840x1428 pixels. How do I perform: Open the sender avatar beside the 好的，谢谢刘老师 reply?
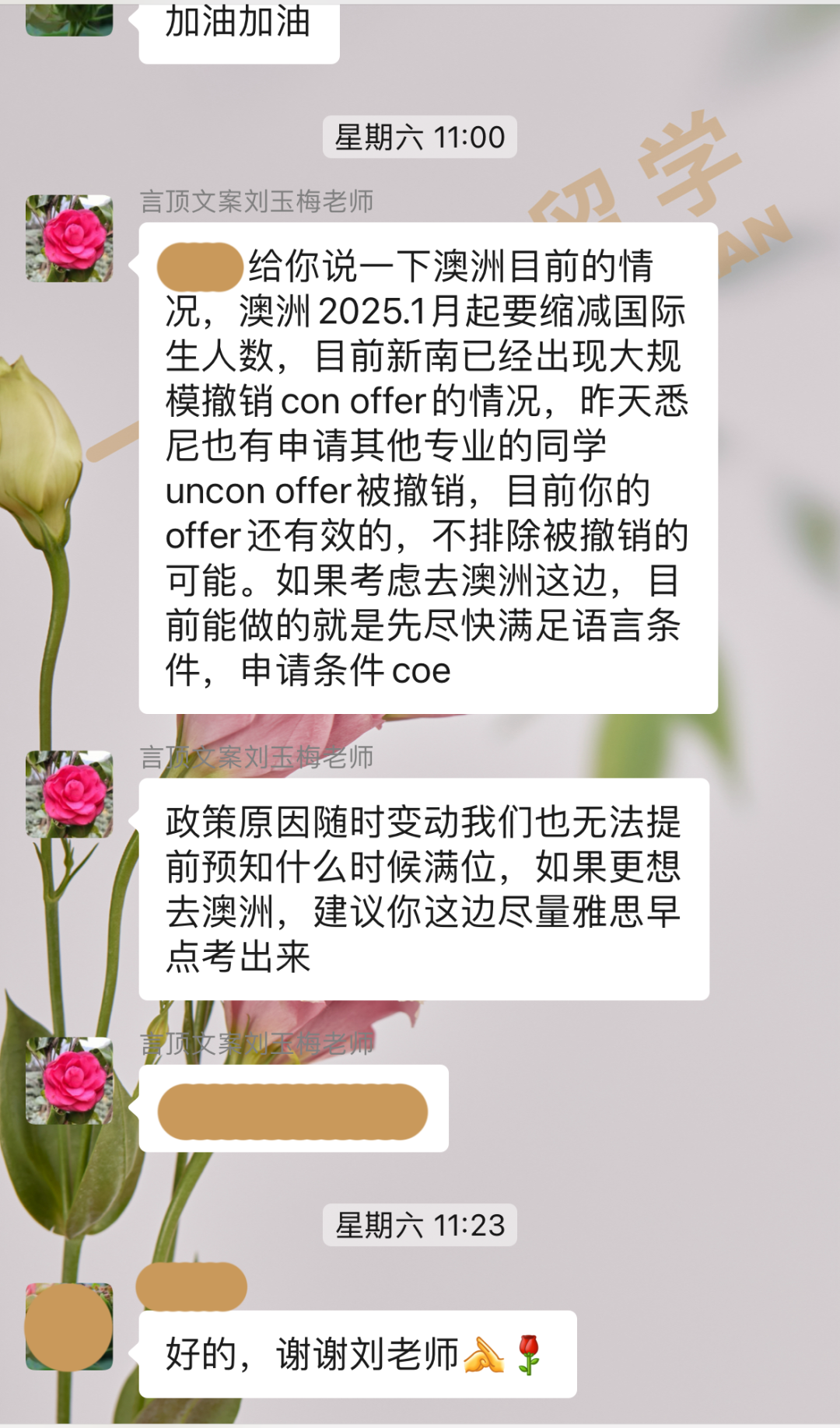click(69, 1326)
